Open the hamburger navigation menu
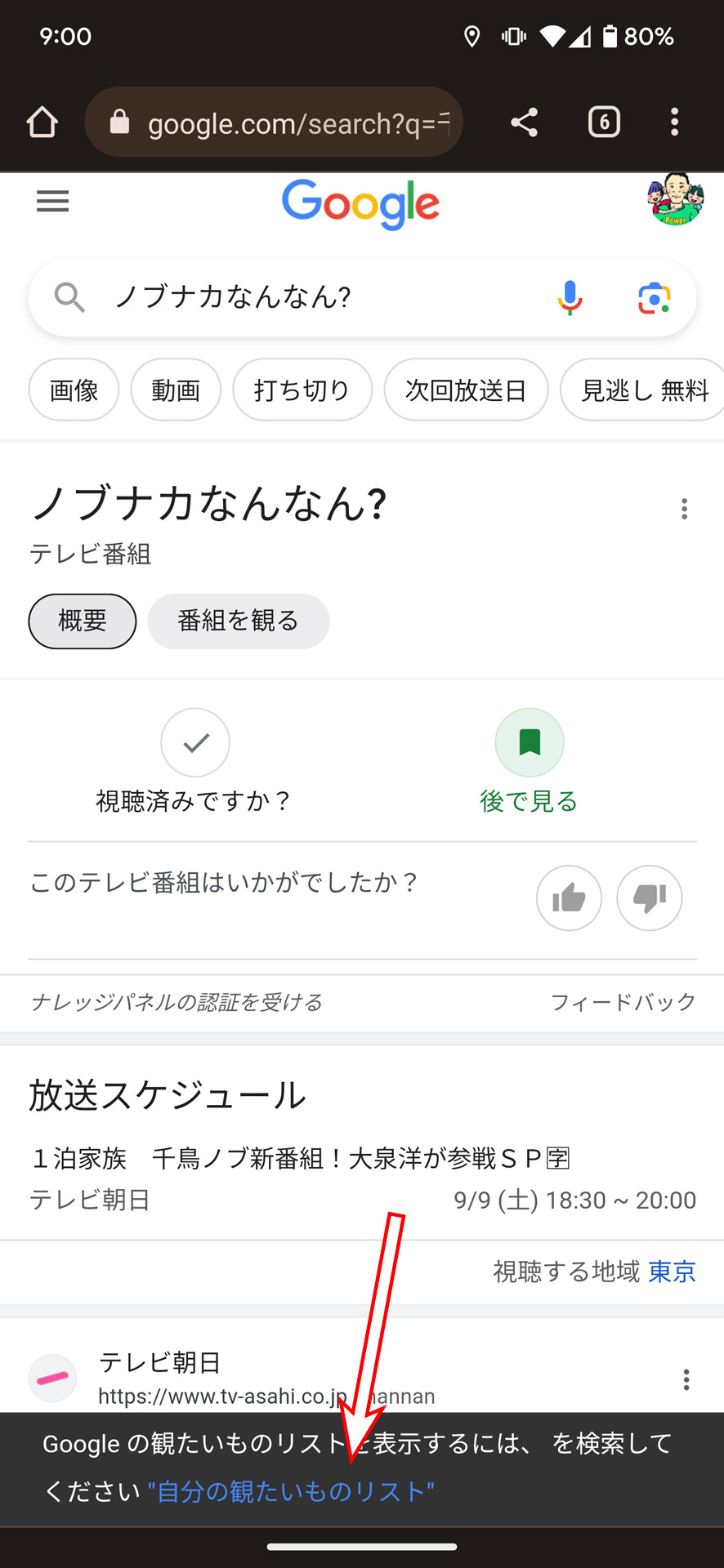 tap(52, 201)
